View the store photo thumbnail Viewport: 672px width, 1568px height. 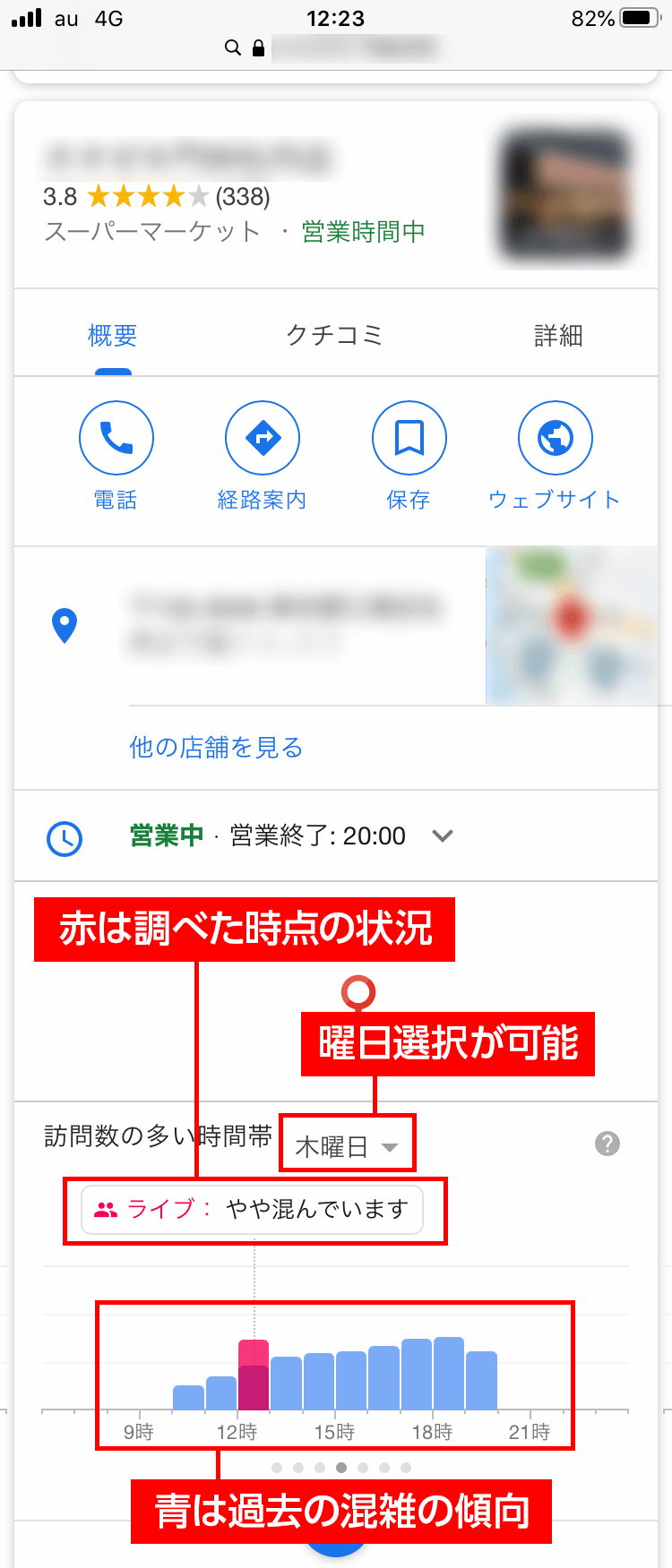564,196
